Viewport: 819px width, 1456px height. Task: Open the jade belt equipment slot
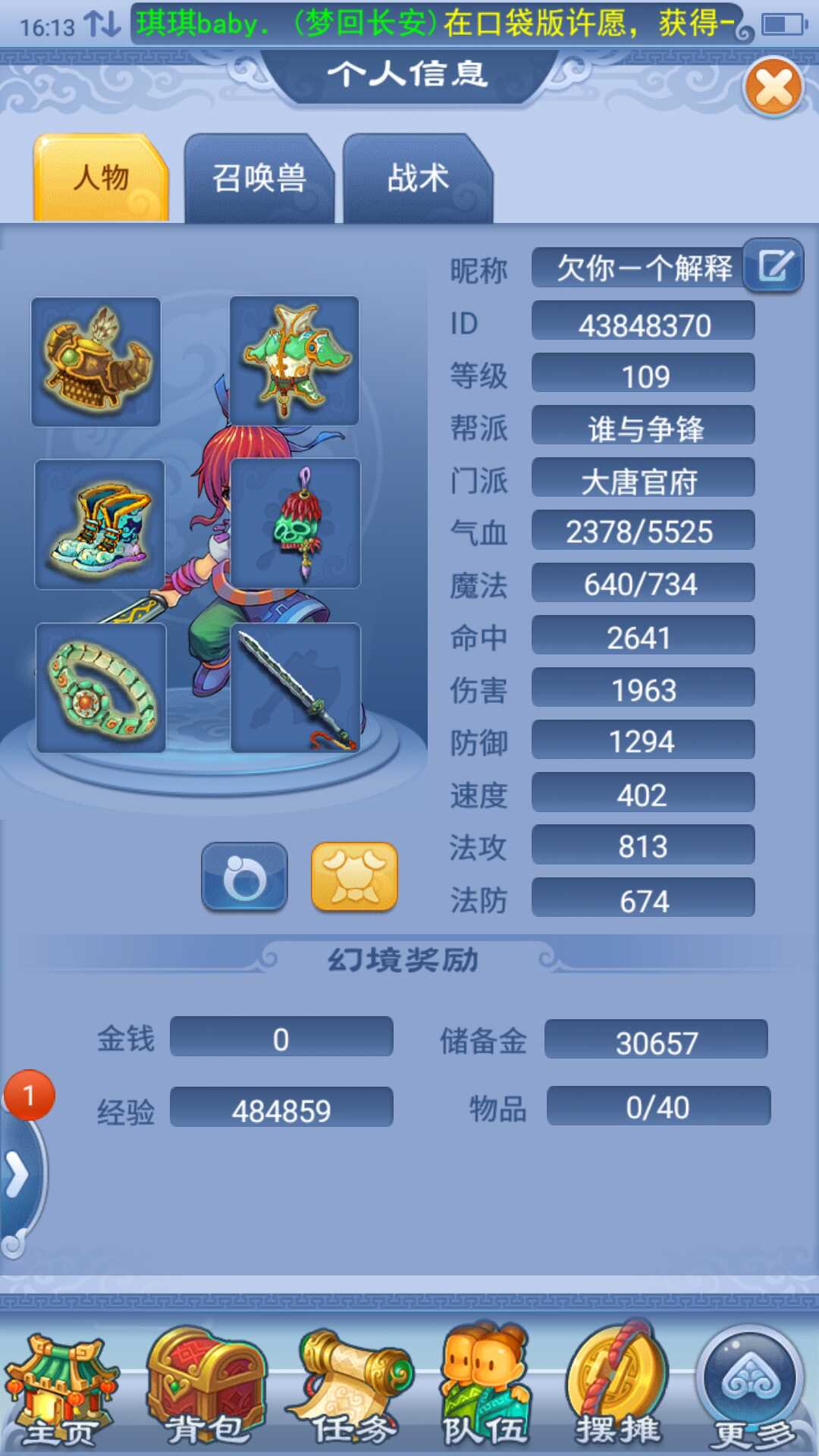tap(101, 688)
